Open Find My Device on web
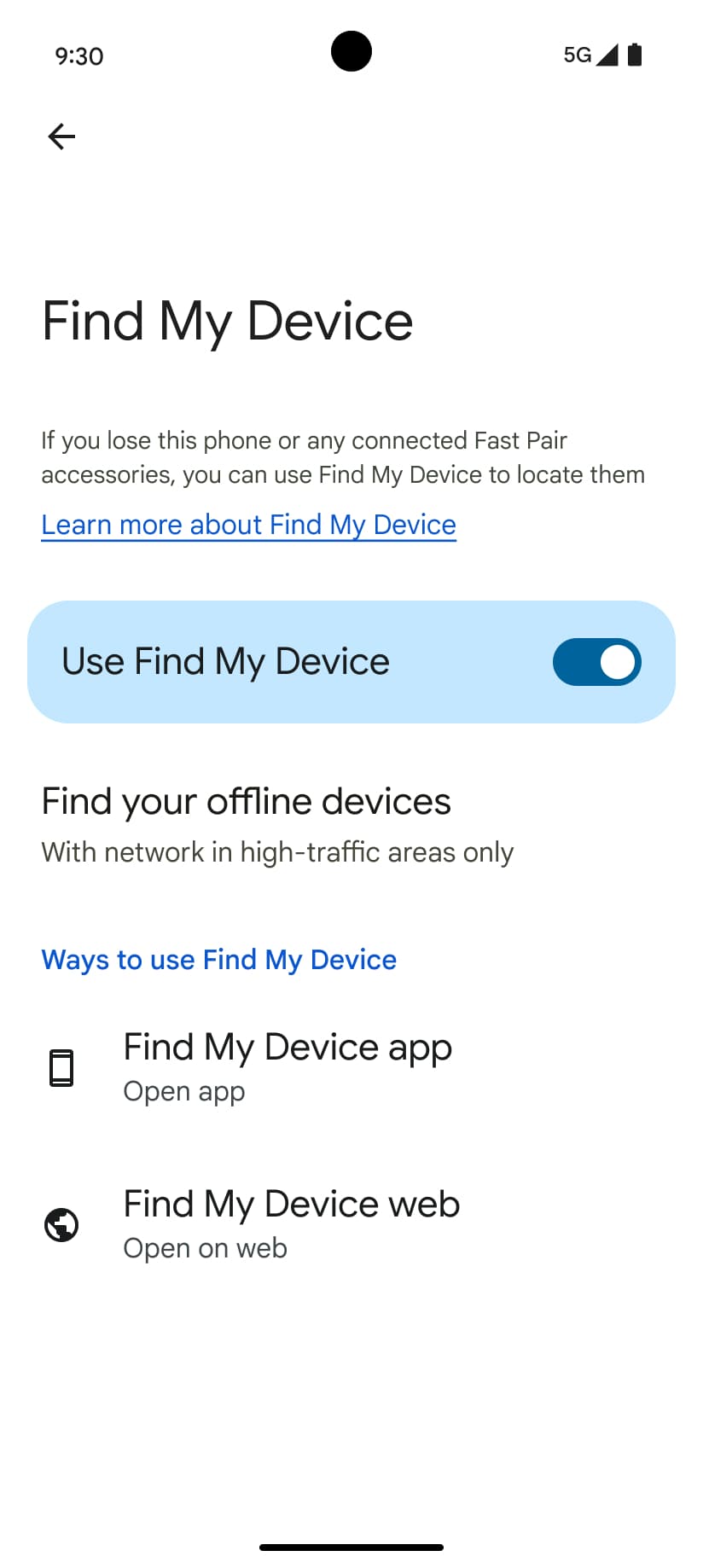Image resolution: width=703 pixels, height=1568 pixels. coord(291,1223)
